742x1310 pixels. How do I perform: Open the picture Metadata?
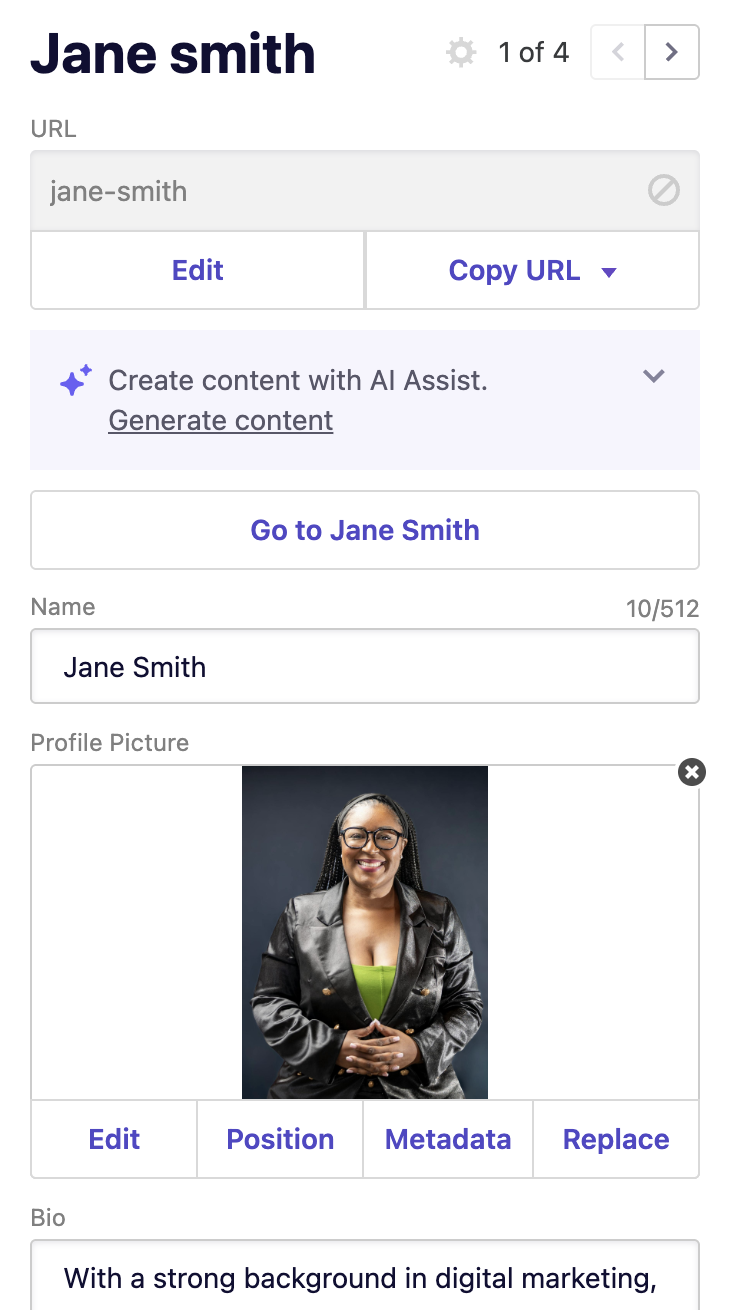click(x=448, y=1140)
